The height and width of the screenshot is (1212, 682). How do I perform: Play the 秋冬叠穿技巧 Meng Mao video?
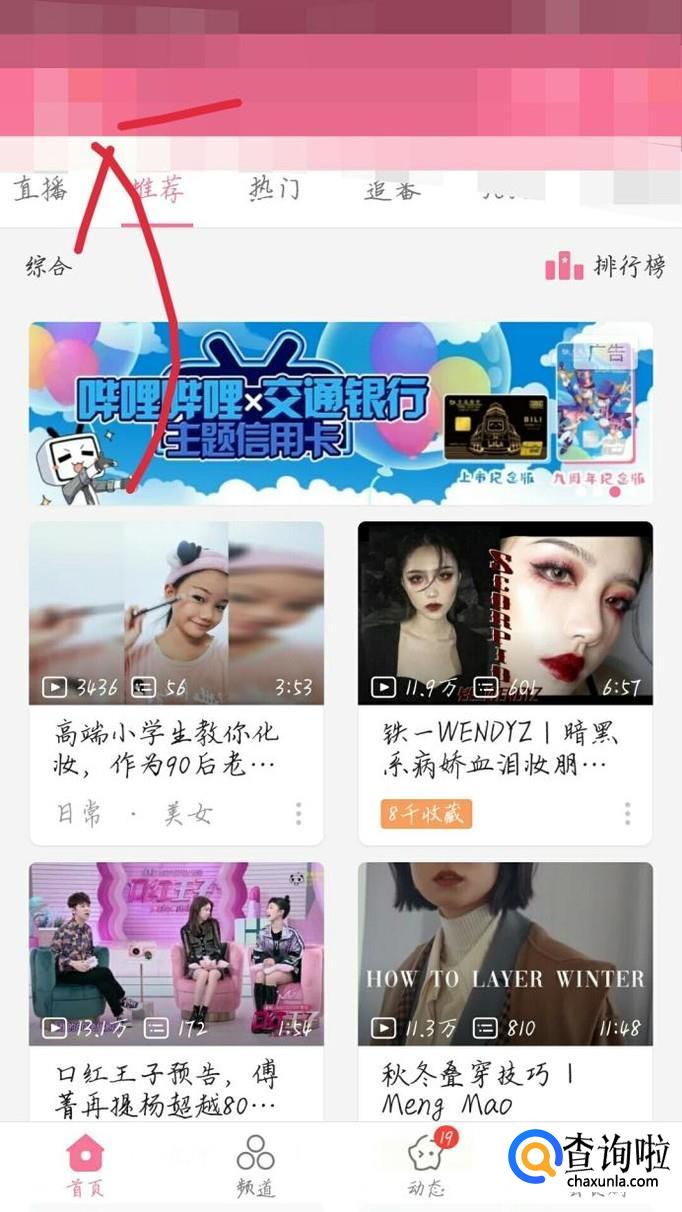[x=505, y=953]
